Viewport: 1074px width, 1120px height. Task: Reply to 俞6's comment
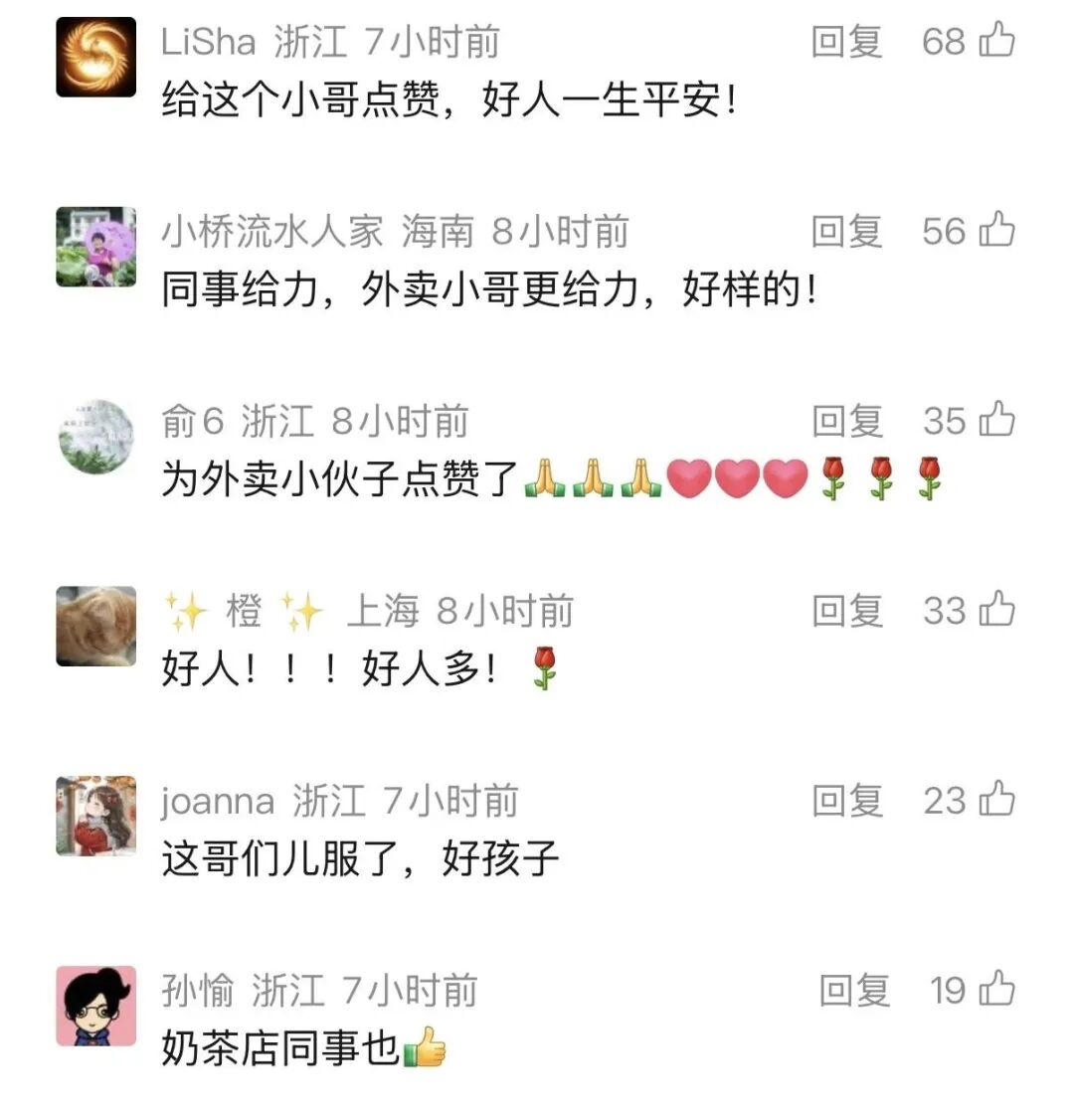pos(846,422)
